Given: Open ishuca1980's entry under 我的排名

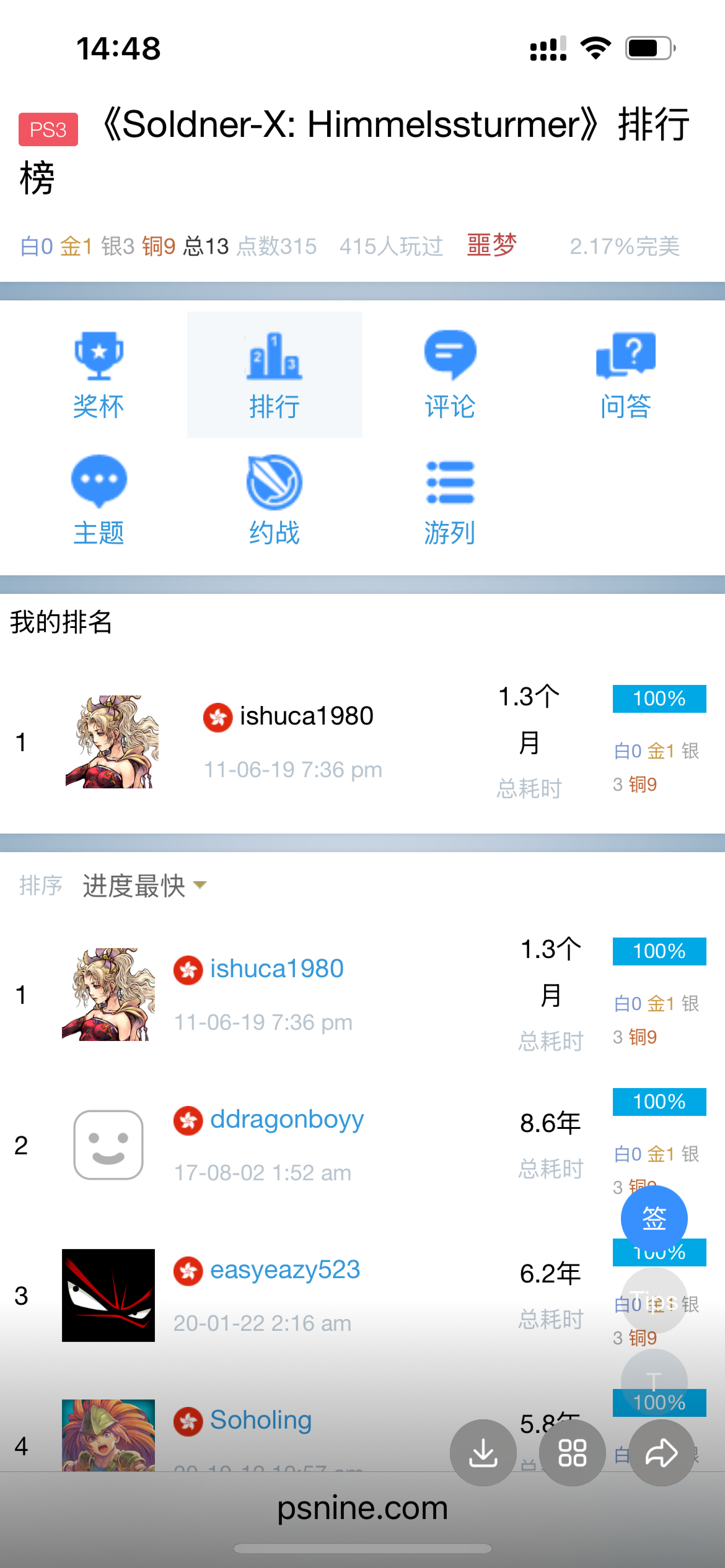Looking at the screenshot, I should tap(306, 716).
